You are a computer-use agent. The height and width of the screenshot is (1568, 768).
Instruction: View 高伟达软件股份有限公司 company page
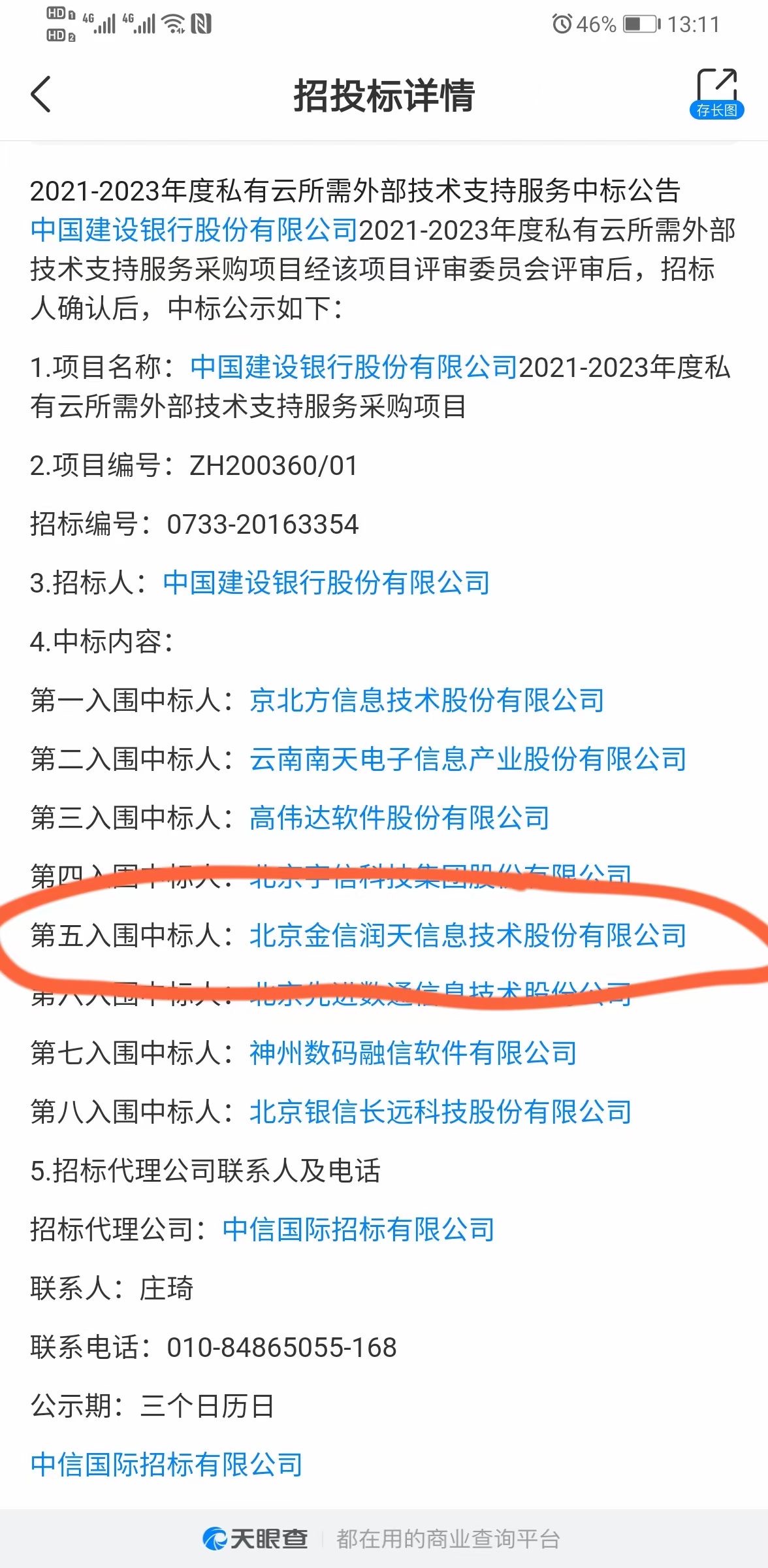coord(400,818)
